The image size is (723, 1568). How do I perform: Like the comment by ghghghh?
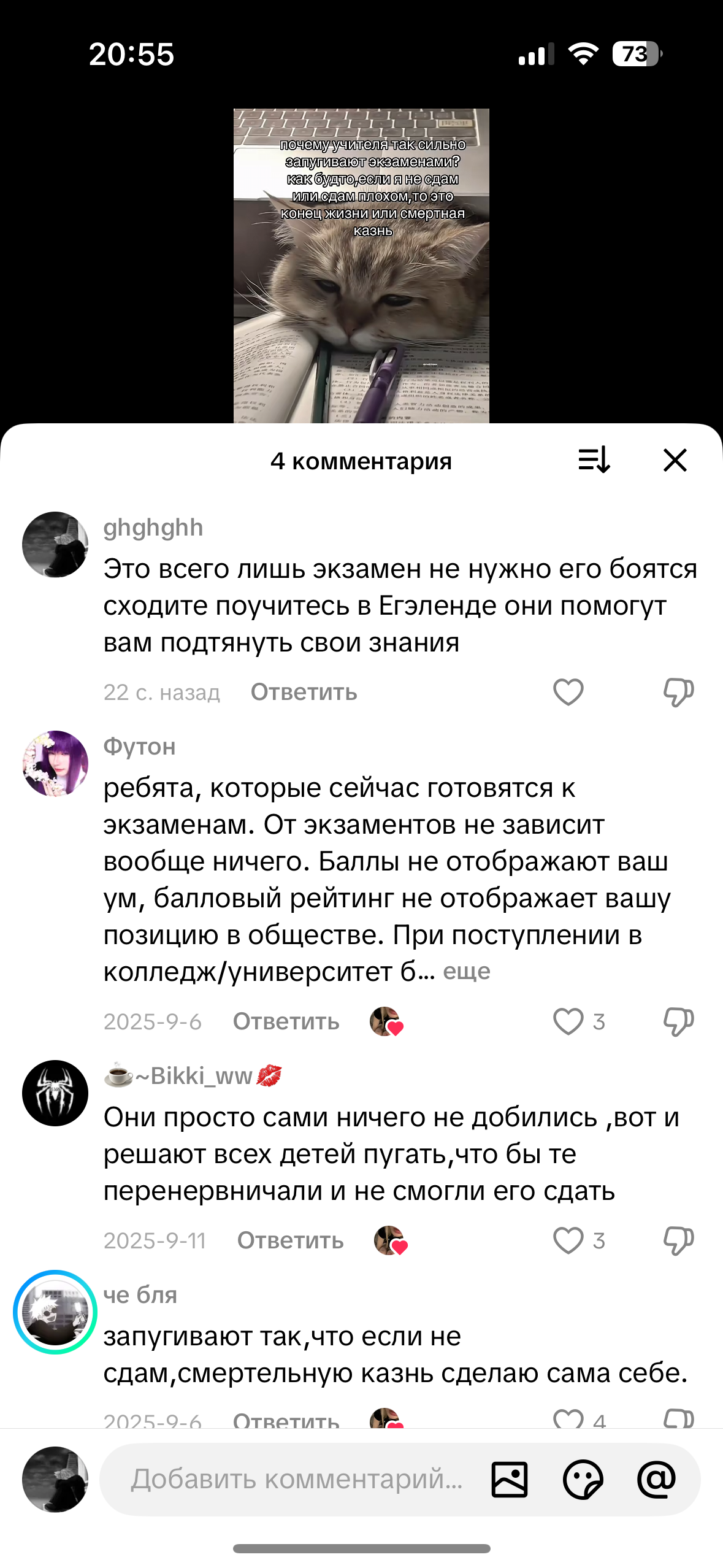pyautogui.click(x=568, y=692)
